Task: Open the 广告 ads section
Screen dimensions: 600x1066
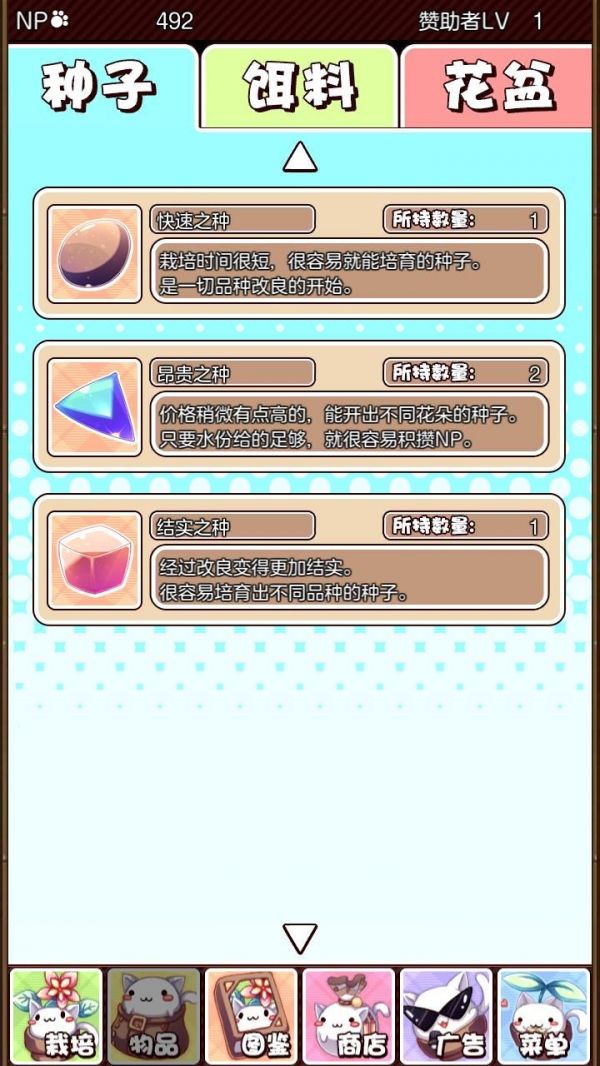Action: coord(446,1015)
